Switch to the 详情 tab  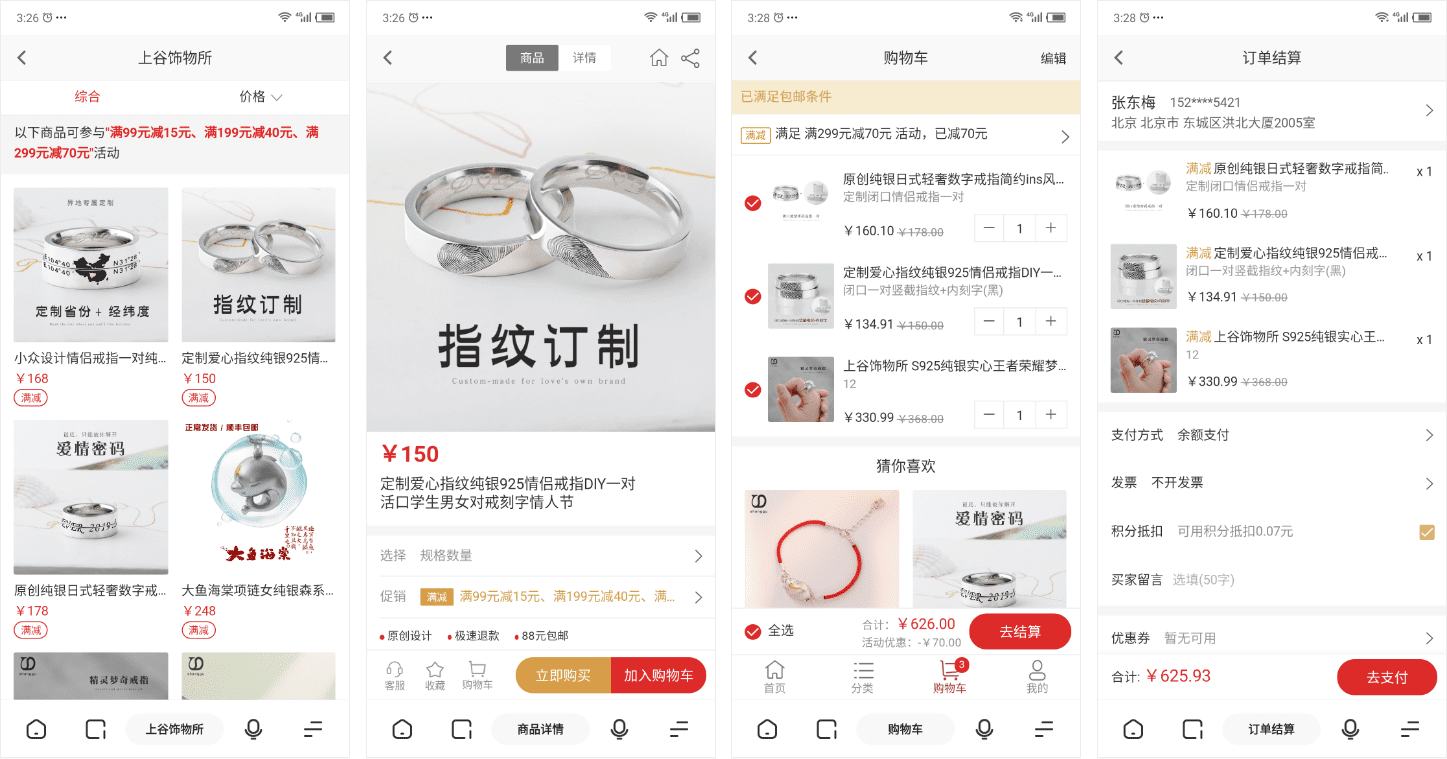(584, 58)
